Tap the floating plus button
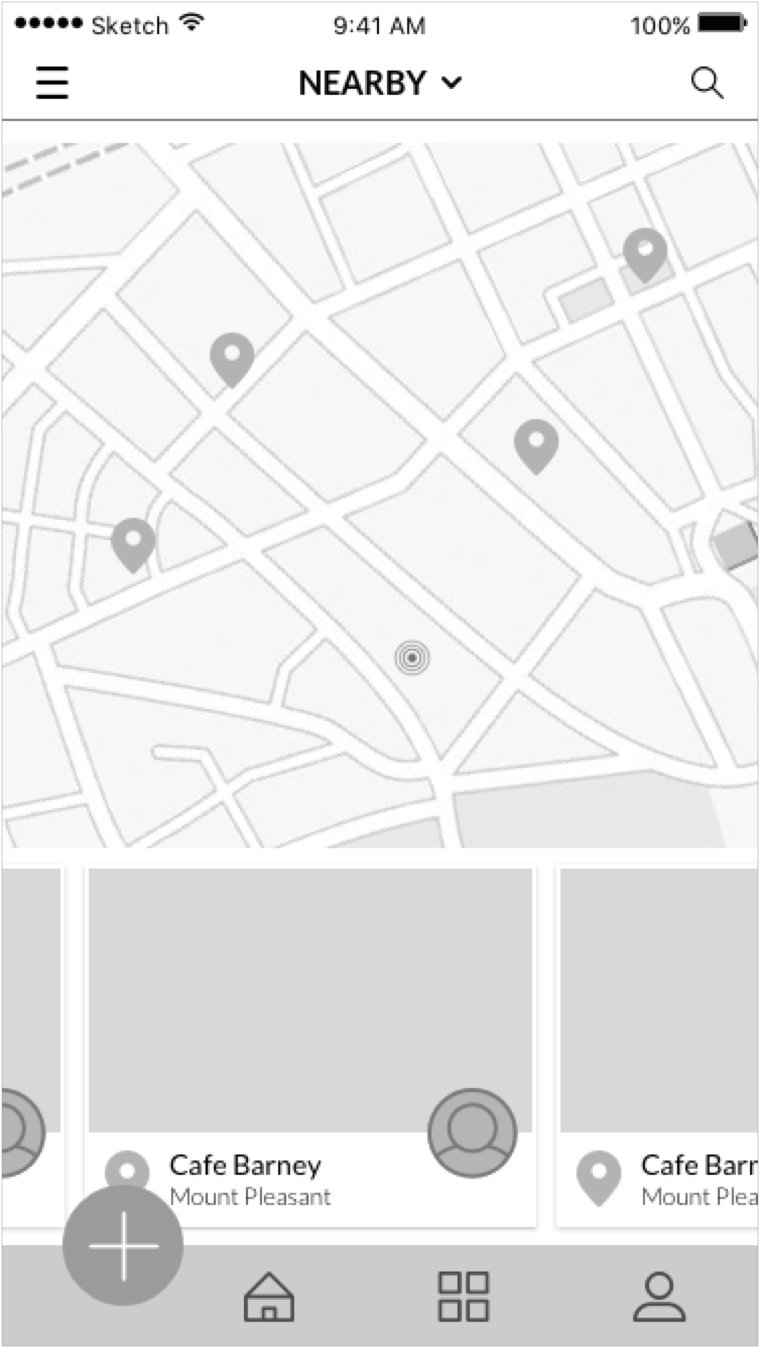Viewport: 760px width, 1348px height. 123,1245
